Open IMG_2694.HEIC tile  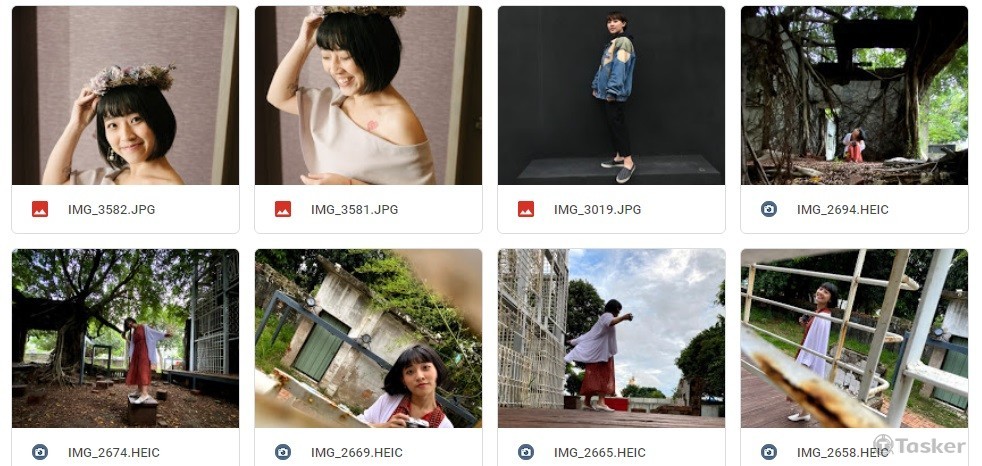[x=854, y=97]
